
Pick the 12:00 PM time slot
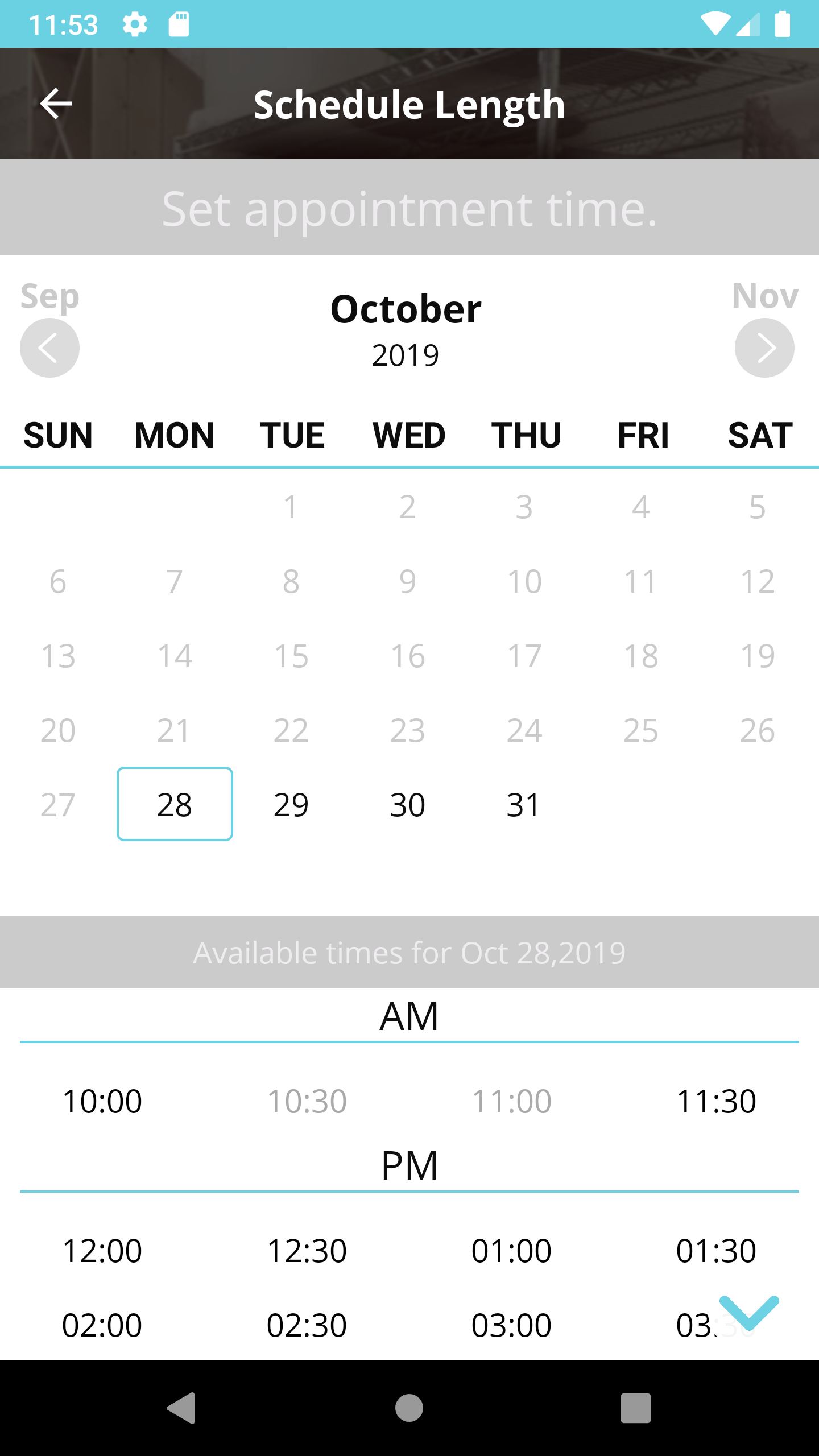pyautogui.click(x=102, y=1250)
